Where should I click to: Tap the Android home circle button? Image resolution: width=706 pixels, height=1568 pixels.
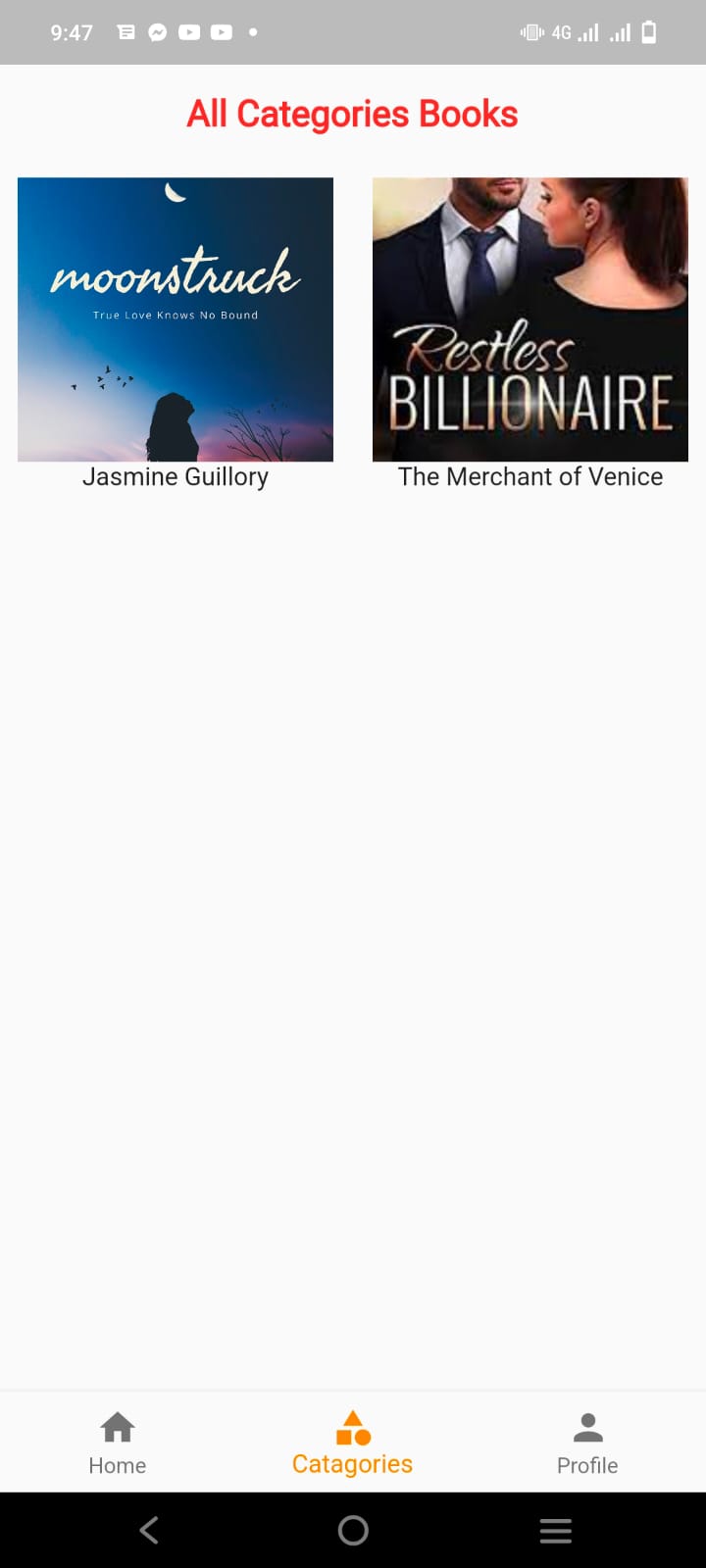tap(352, 1529)
